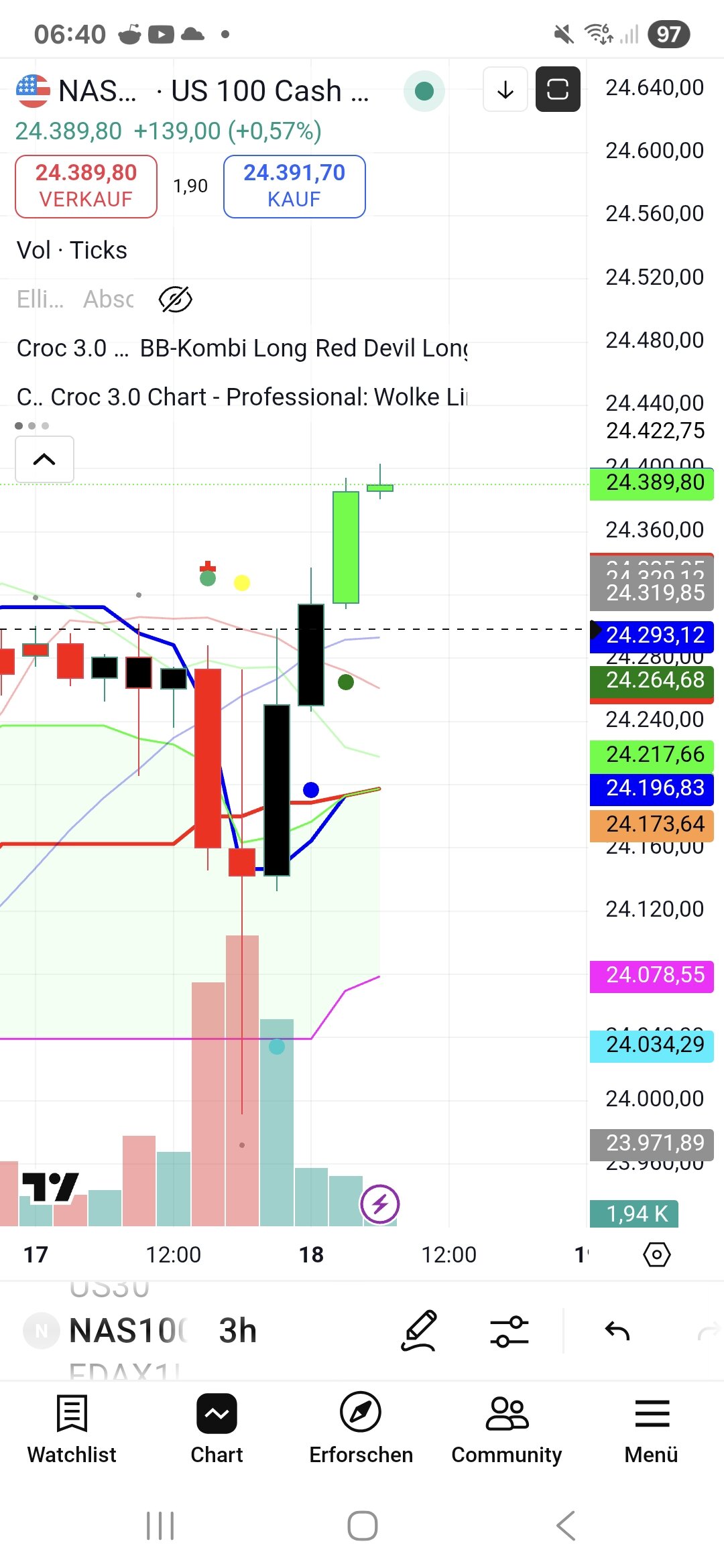Open the indicator settings sliders

pyautogui.click(x=509, y=1331)
